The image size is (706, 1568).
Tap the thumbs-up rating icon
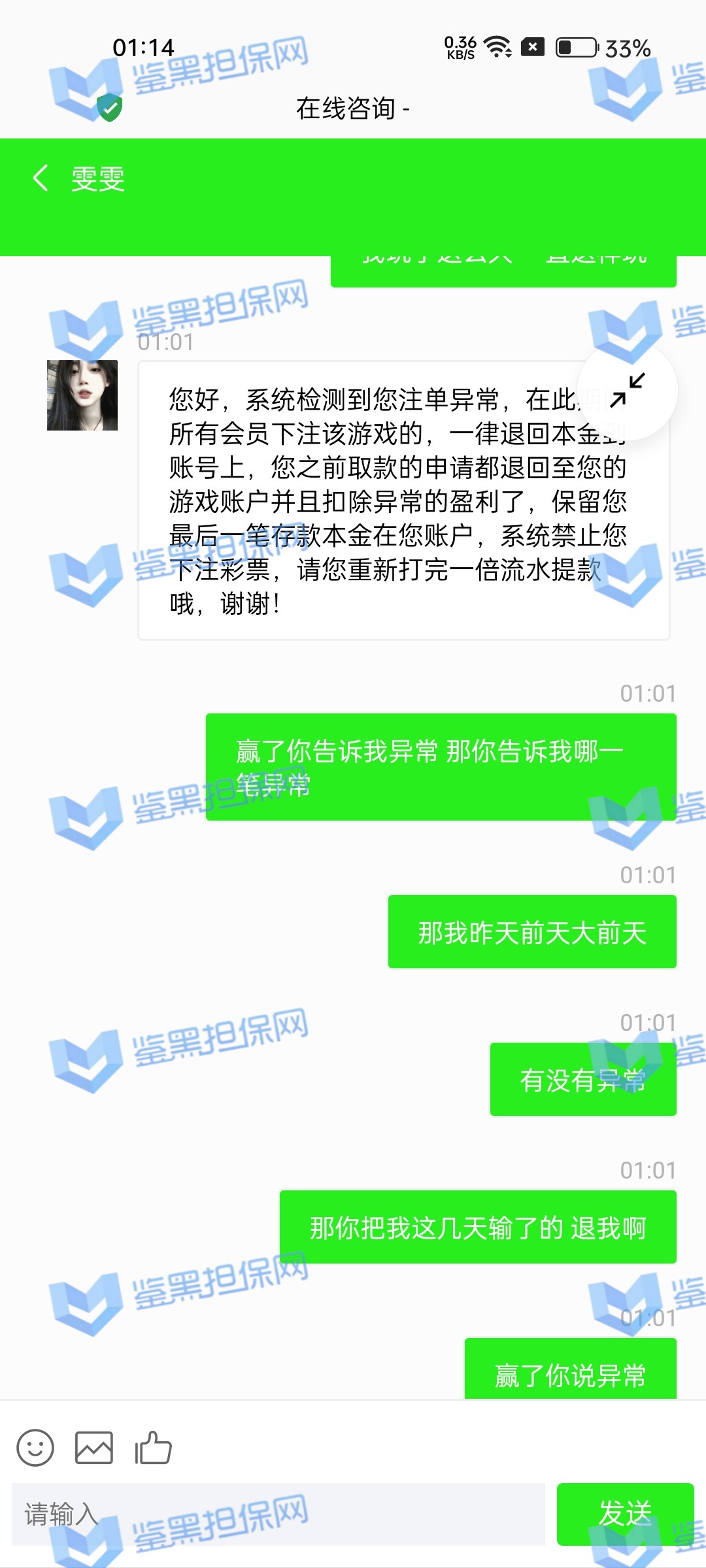coord(153,1448)
